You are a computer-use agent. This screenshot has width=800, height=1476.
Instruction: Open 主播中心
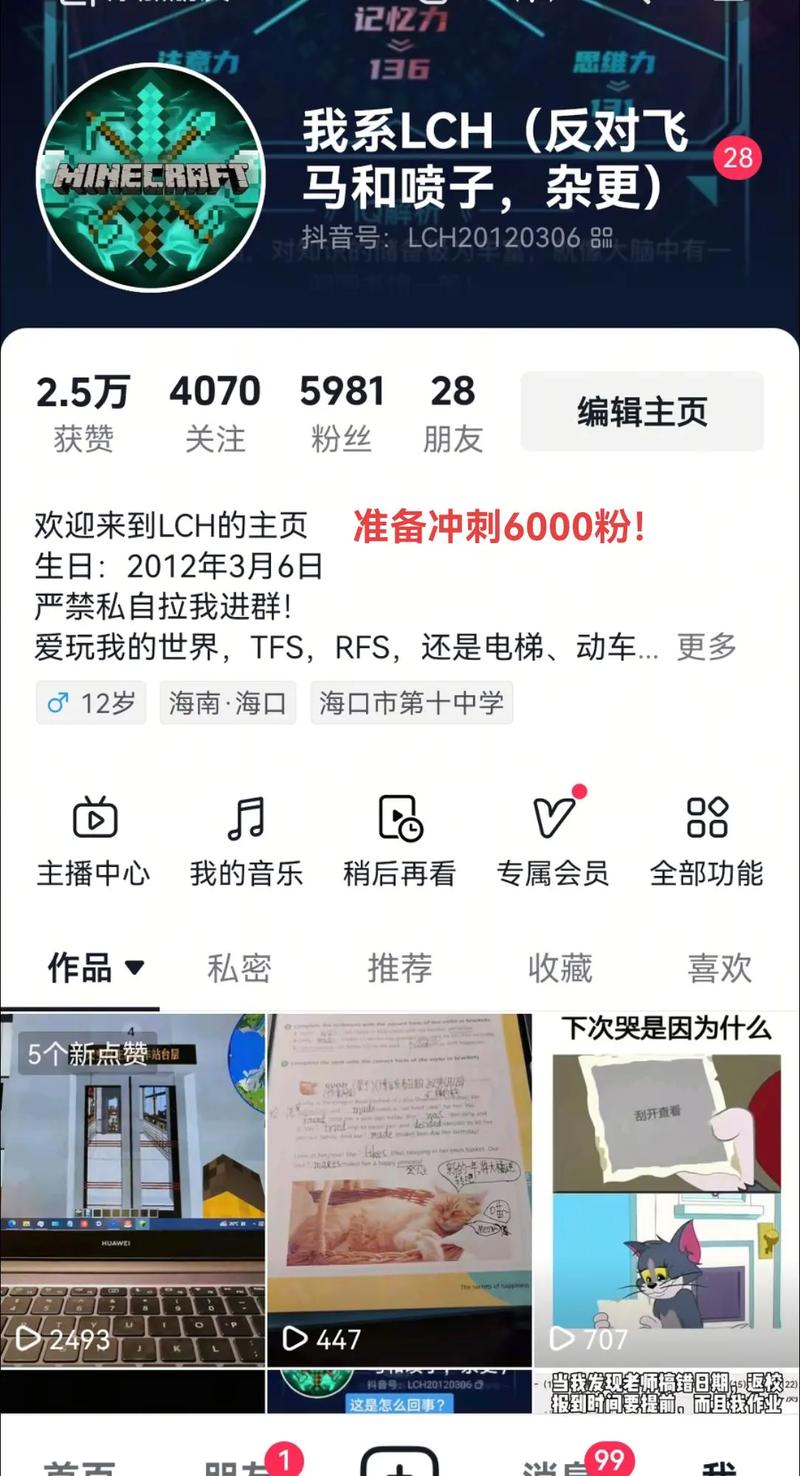(x=94, y=842)
